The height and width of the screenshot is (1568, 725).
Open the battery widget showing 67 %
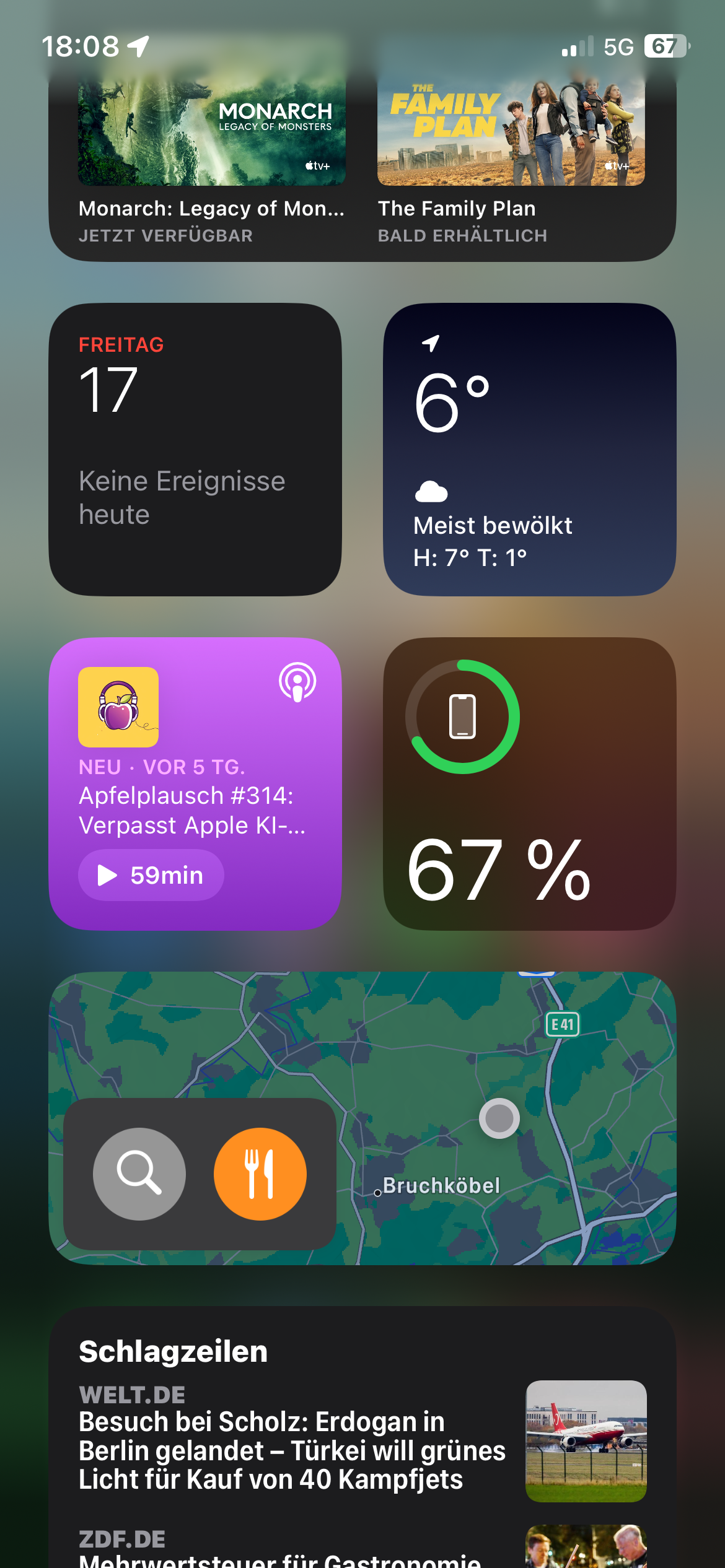(529, 783)
